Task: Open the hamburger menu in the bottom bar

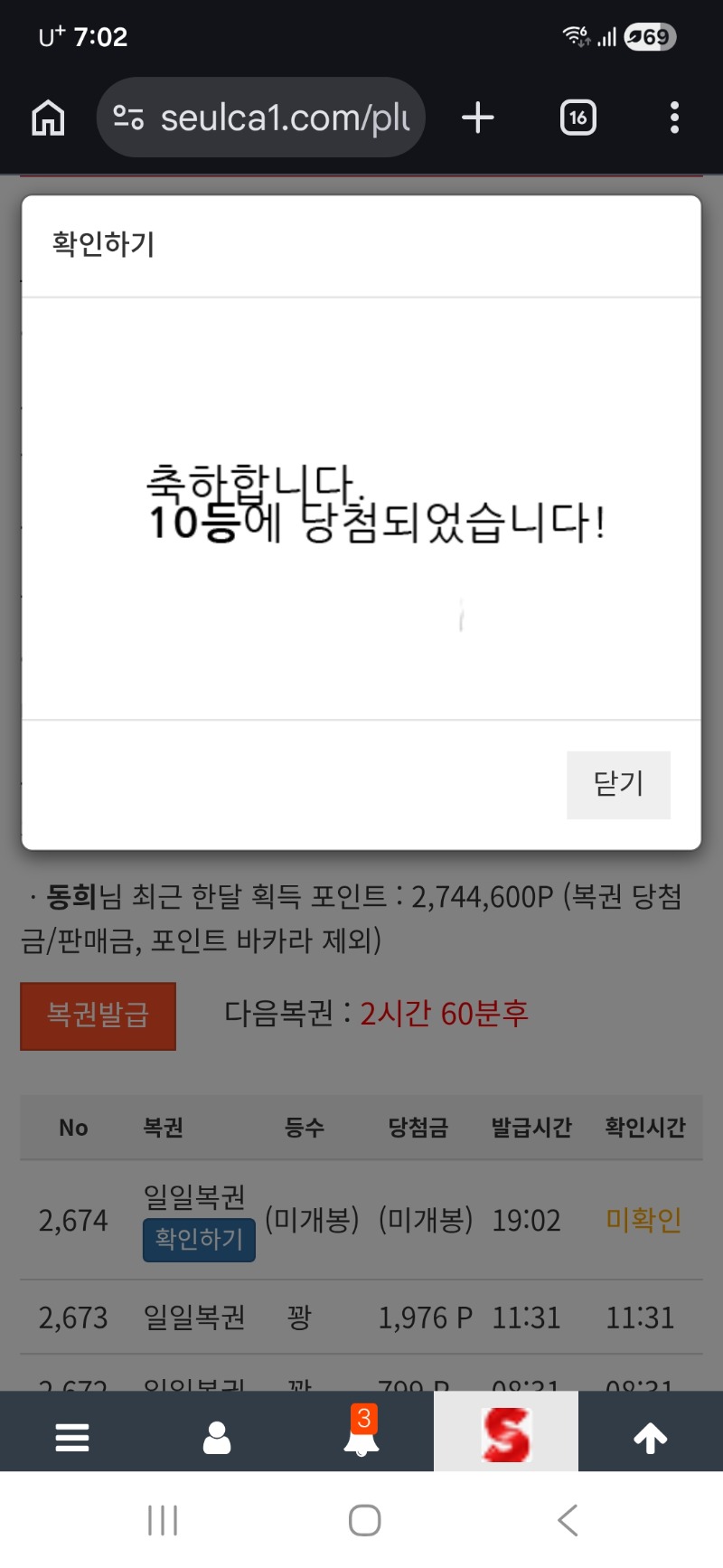Action: coord(72,1436)
